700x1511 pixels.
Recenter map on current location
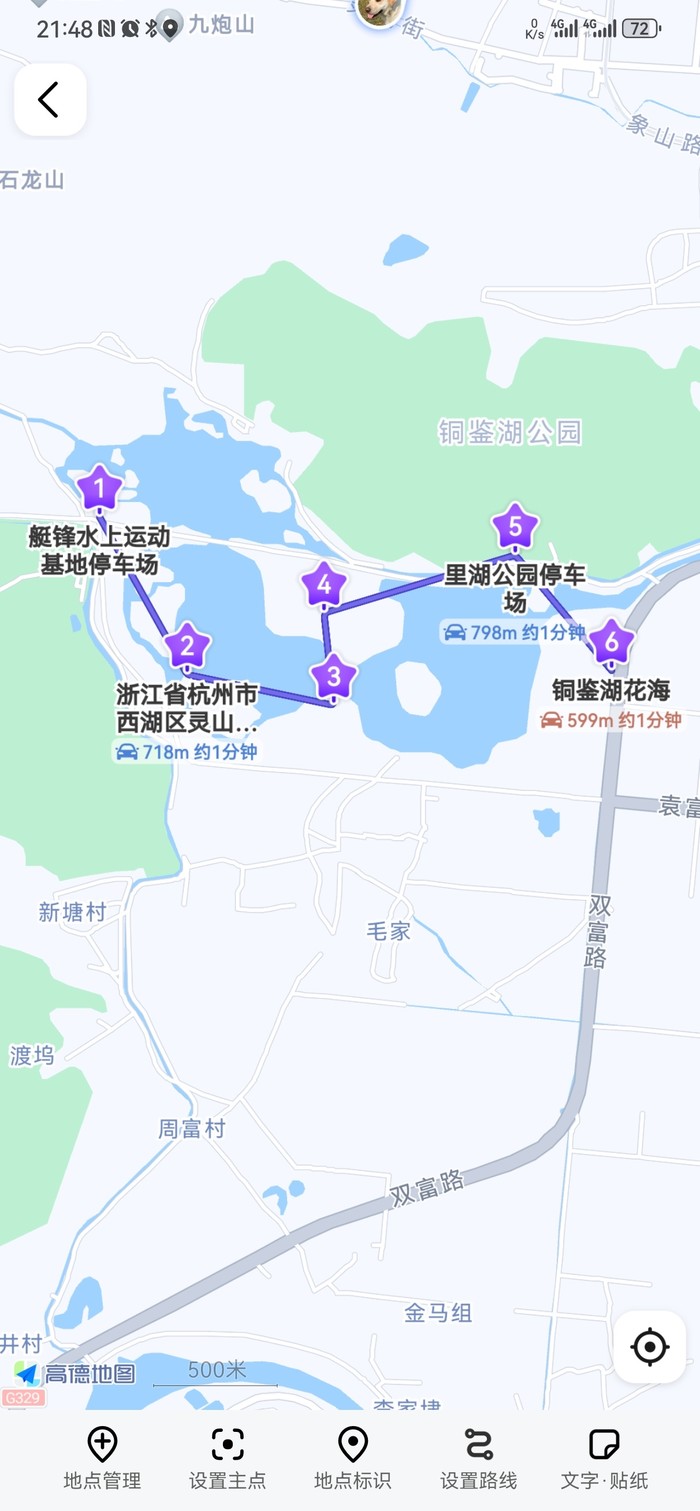point(650,1347)
